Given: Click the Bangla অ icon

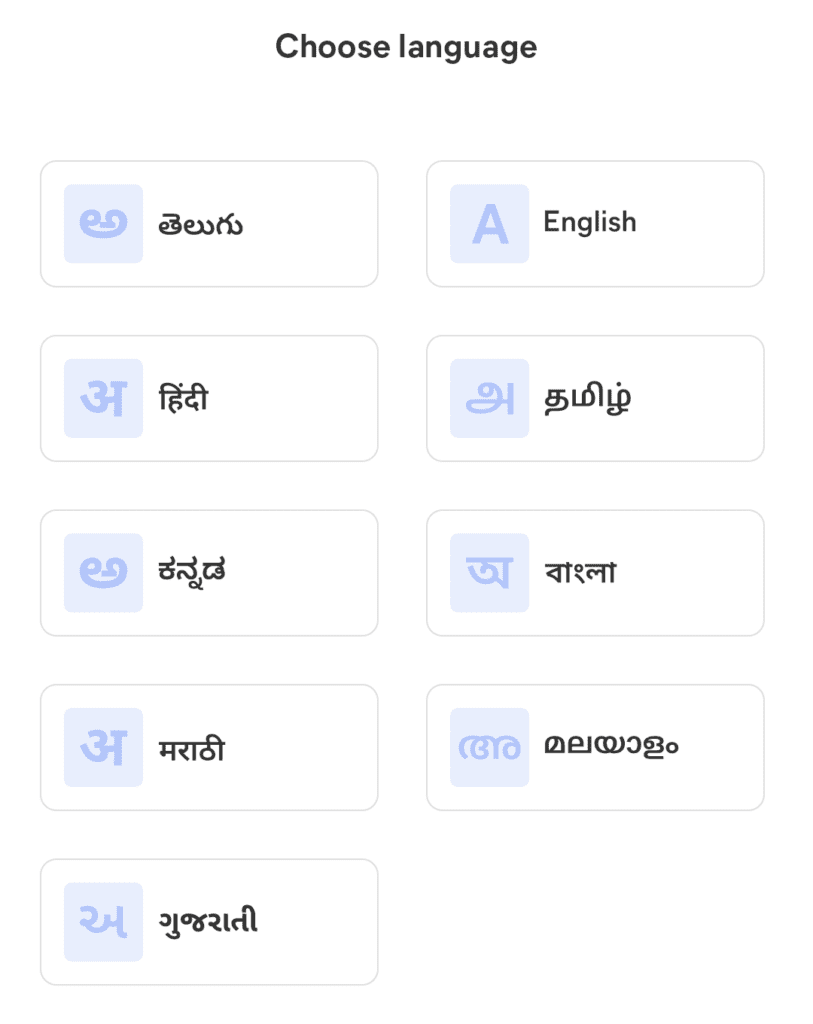Looking at the screenshot, I should (488, 571).
